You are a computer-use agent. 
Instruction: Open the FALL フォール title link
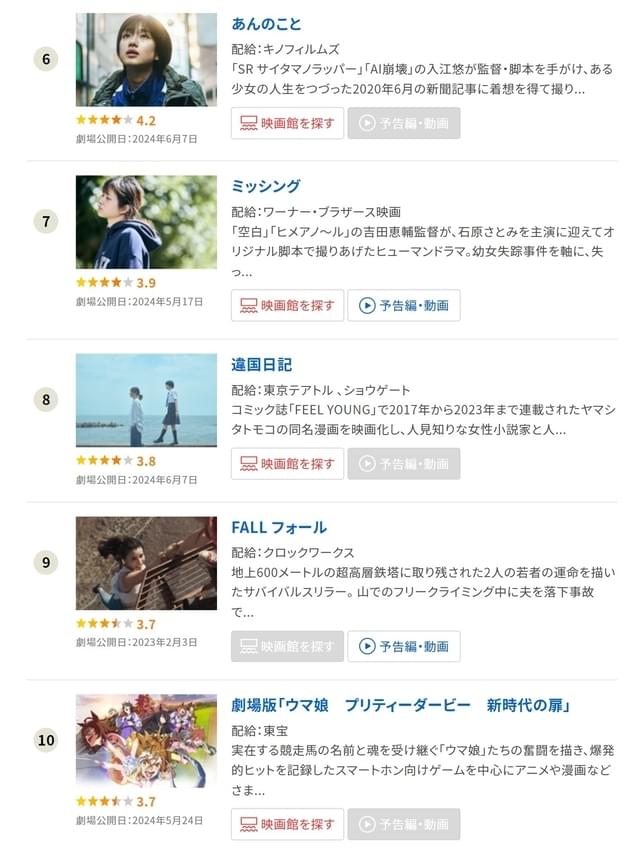279,527
